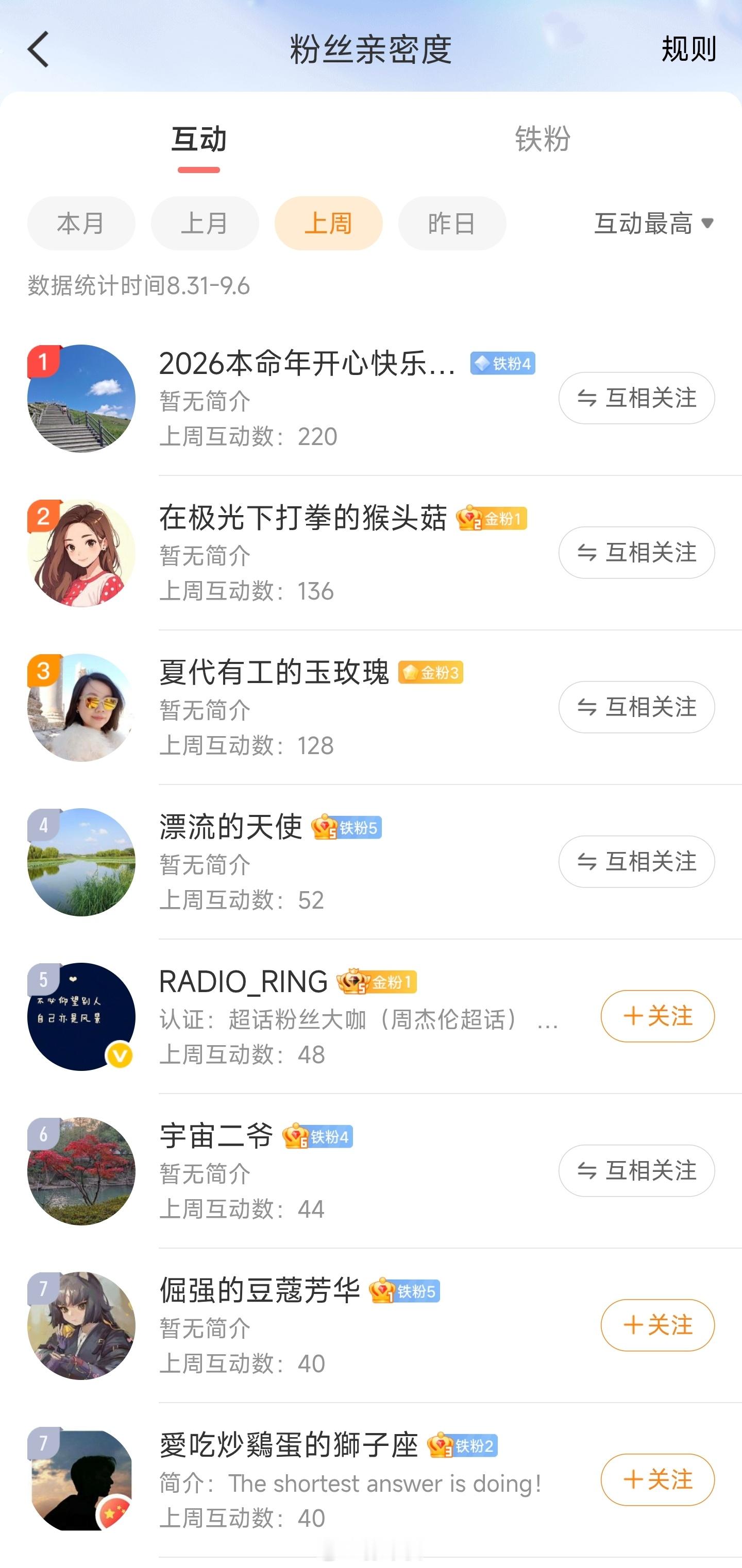This screenshot has height=1568, width=742.
Task: Follow 倔强的豆蔻芳华
Action: (657, 1326)
